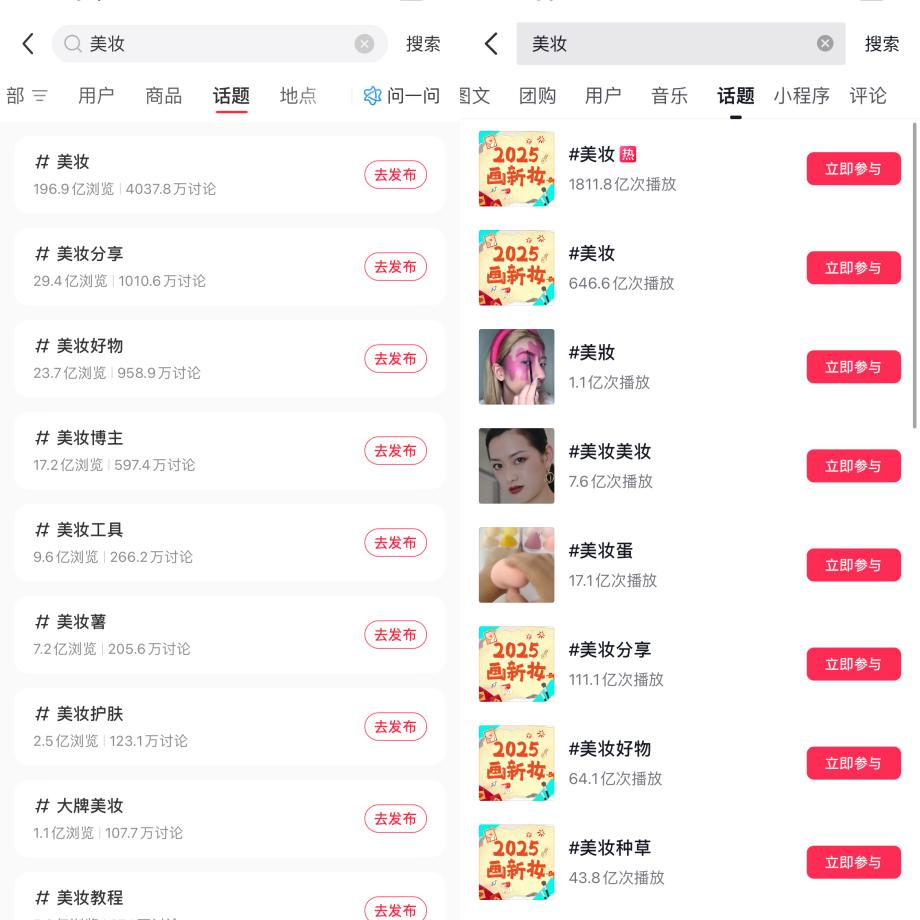
Task: Switch to the 评论 tab
Action: click(x=867, y=96)
